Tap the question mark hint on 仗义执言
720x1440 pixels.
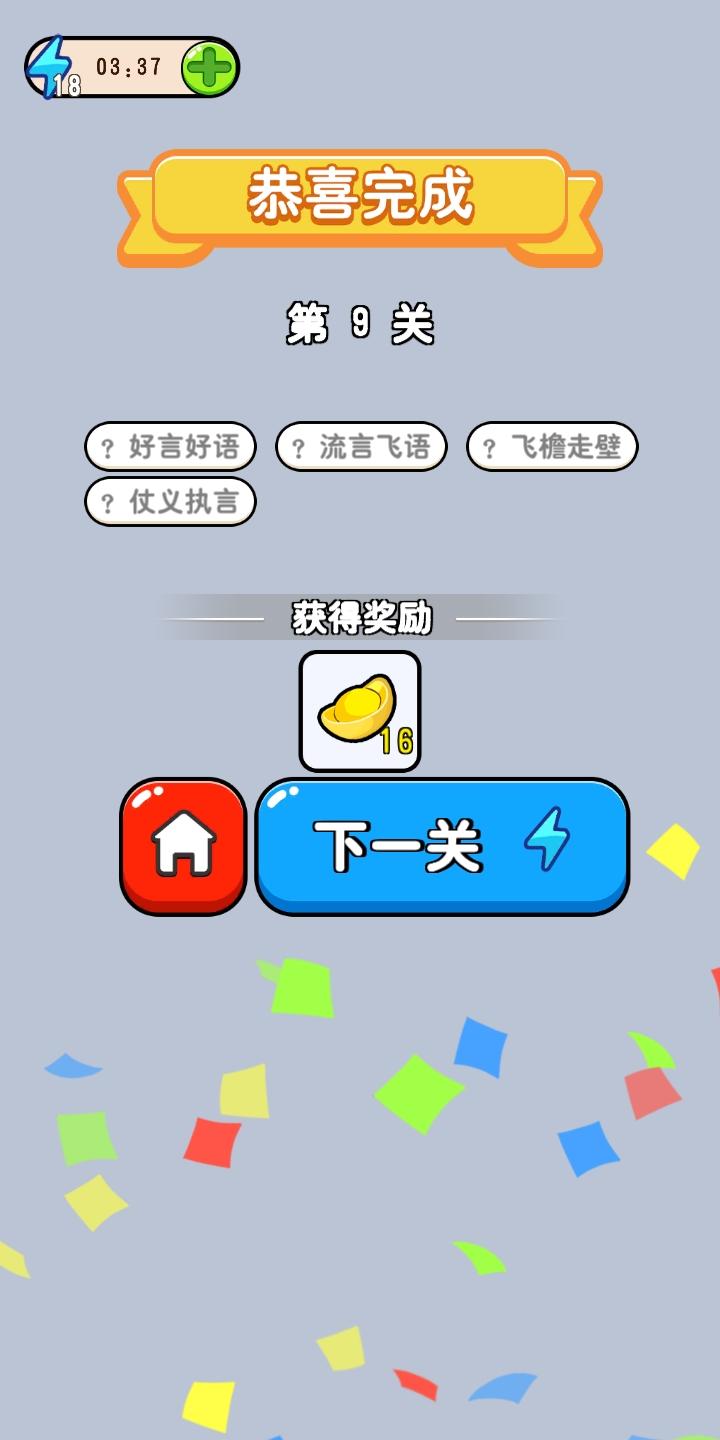(106, 500)
